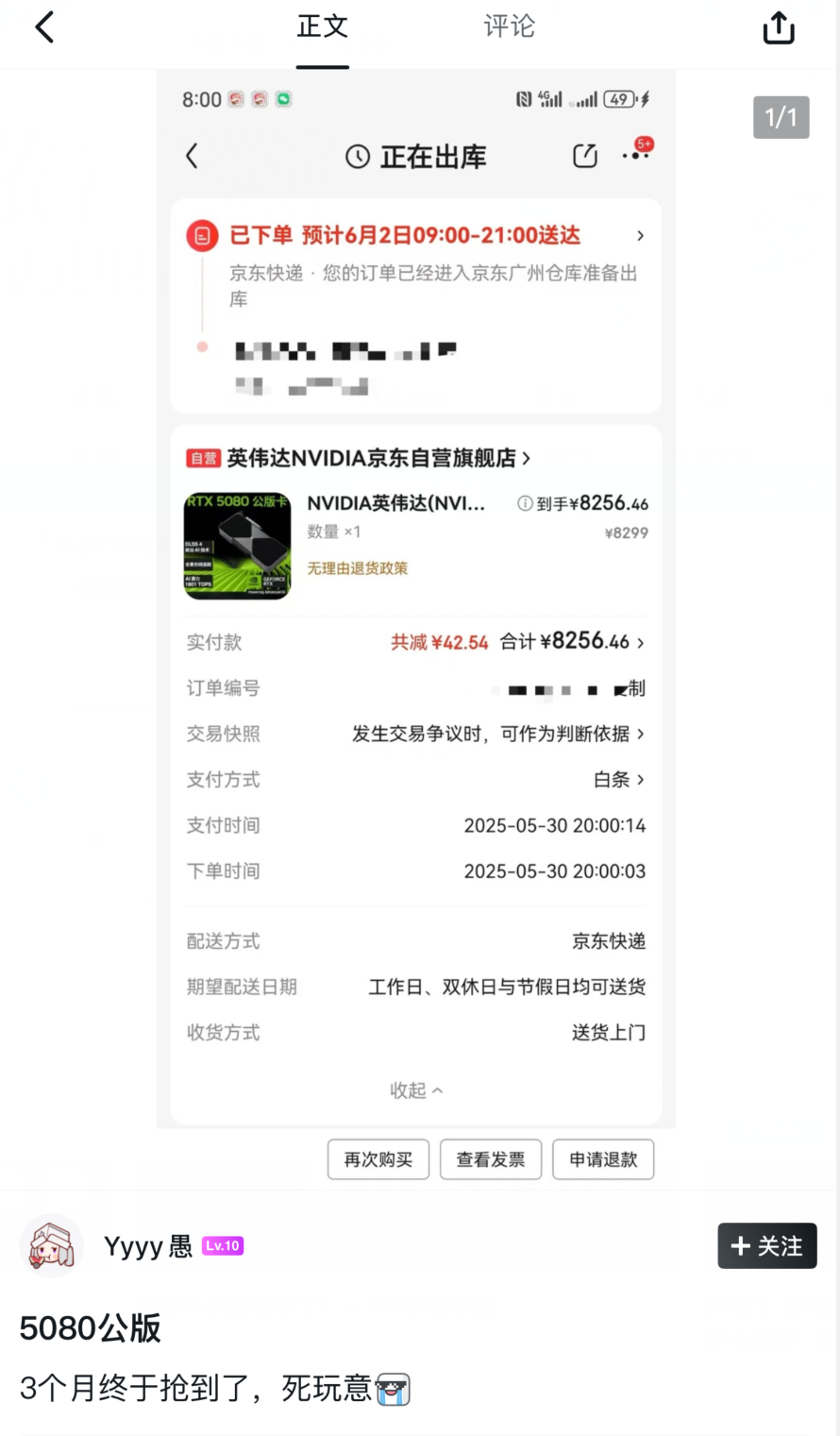Screen dimensions: 840x1436
Task: Tap the clock icon beside 正在出库
Action: 359,157
